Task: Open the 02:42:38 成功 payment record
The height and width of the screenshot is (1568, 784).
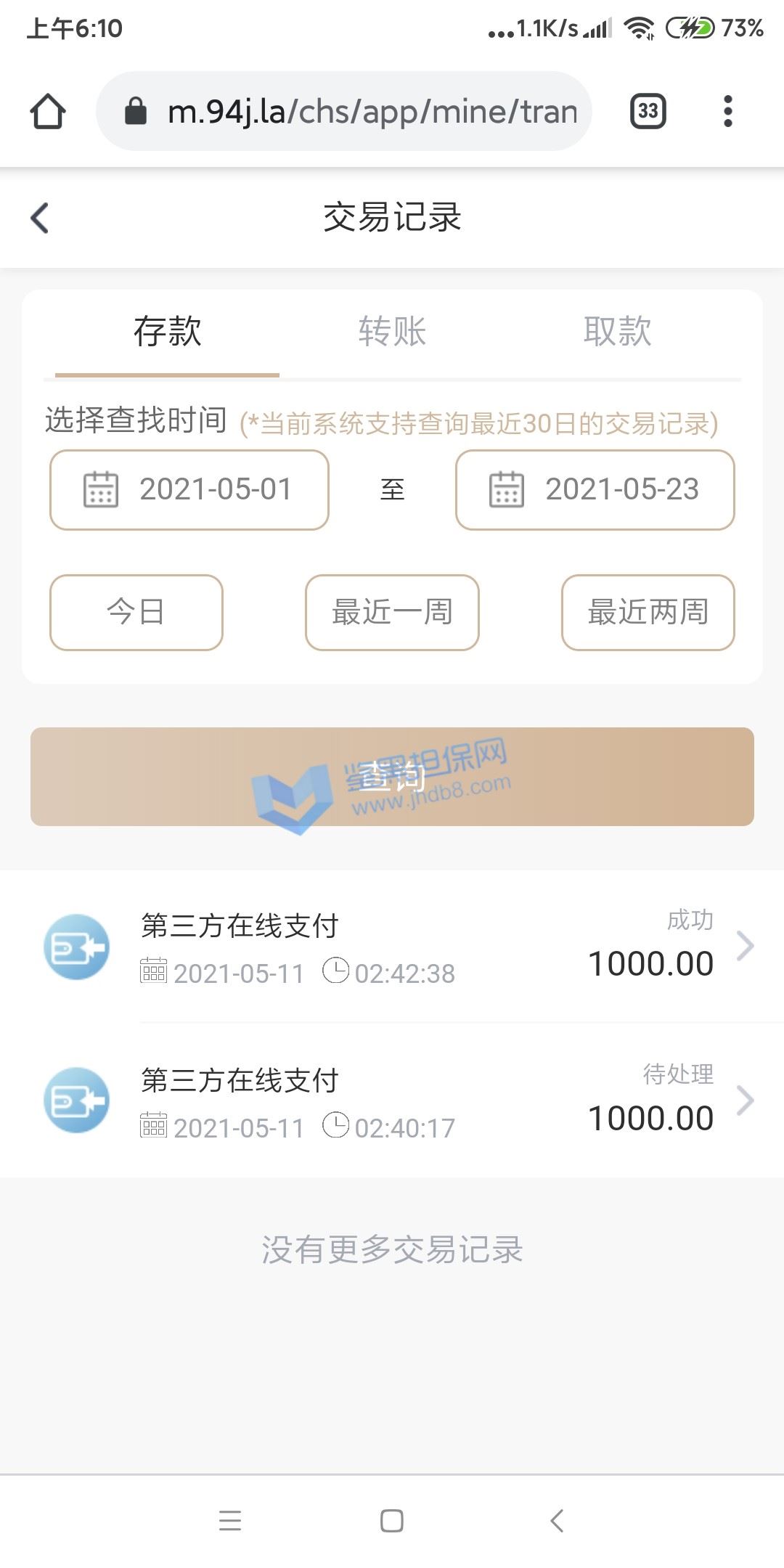Action: [x=392, y=947]
